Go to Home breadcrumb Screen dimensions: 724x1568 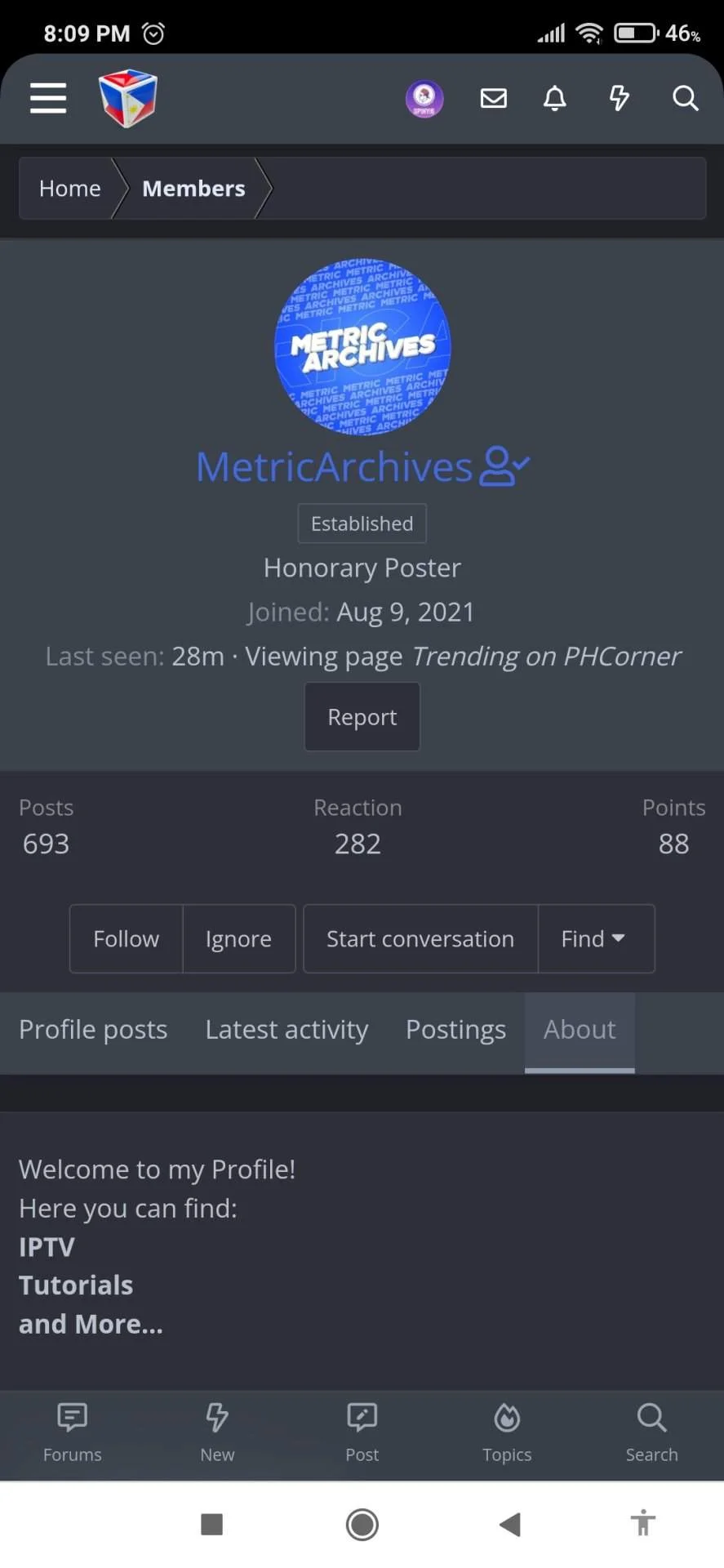pos(70,188)
